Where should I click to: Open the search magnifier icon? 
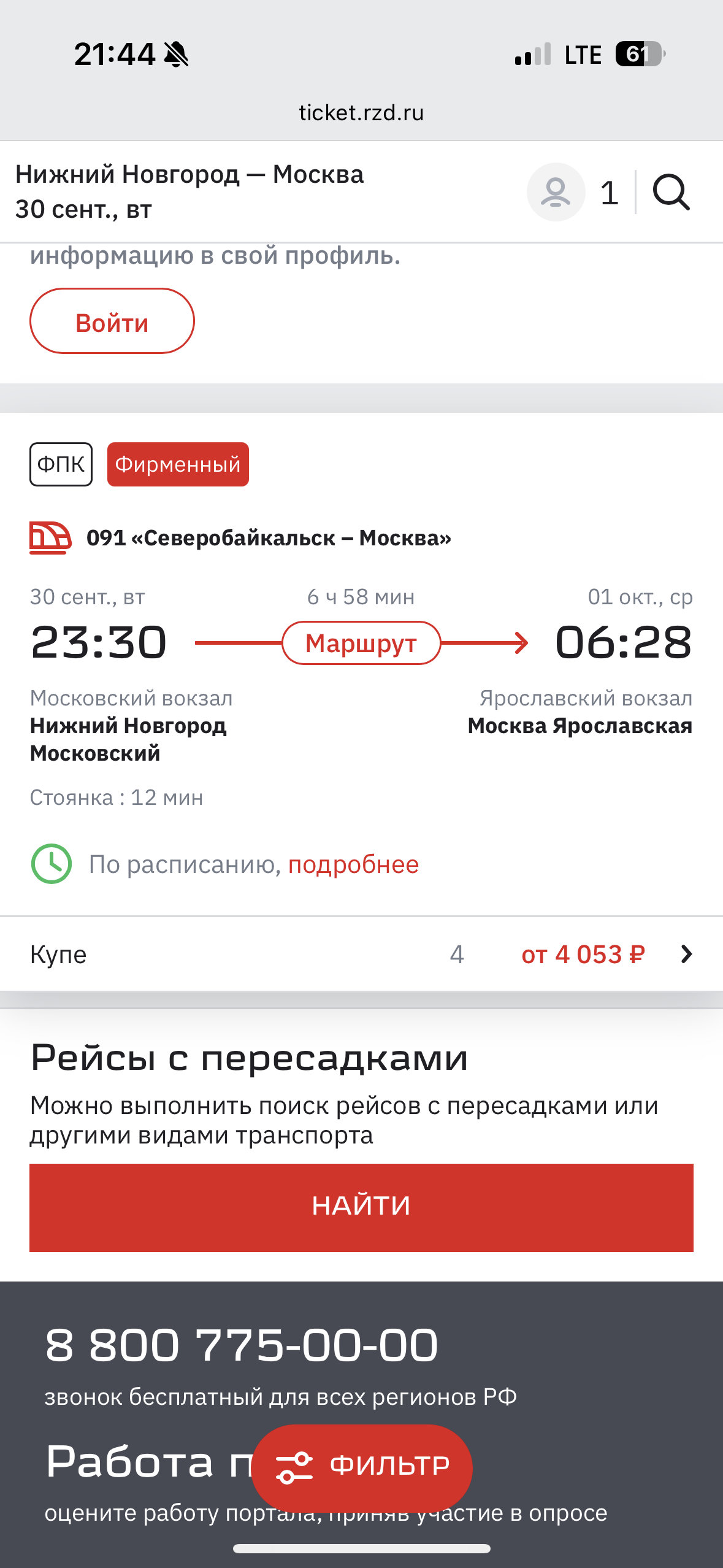point(671,193)
